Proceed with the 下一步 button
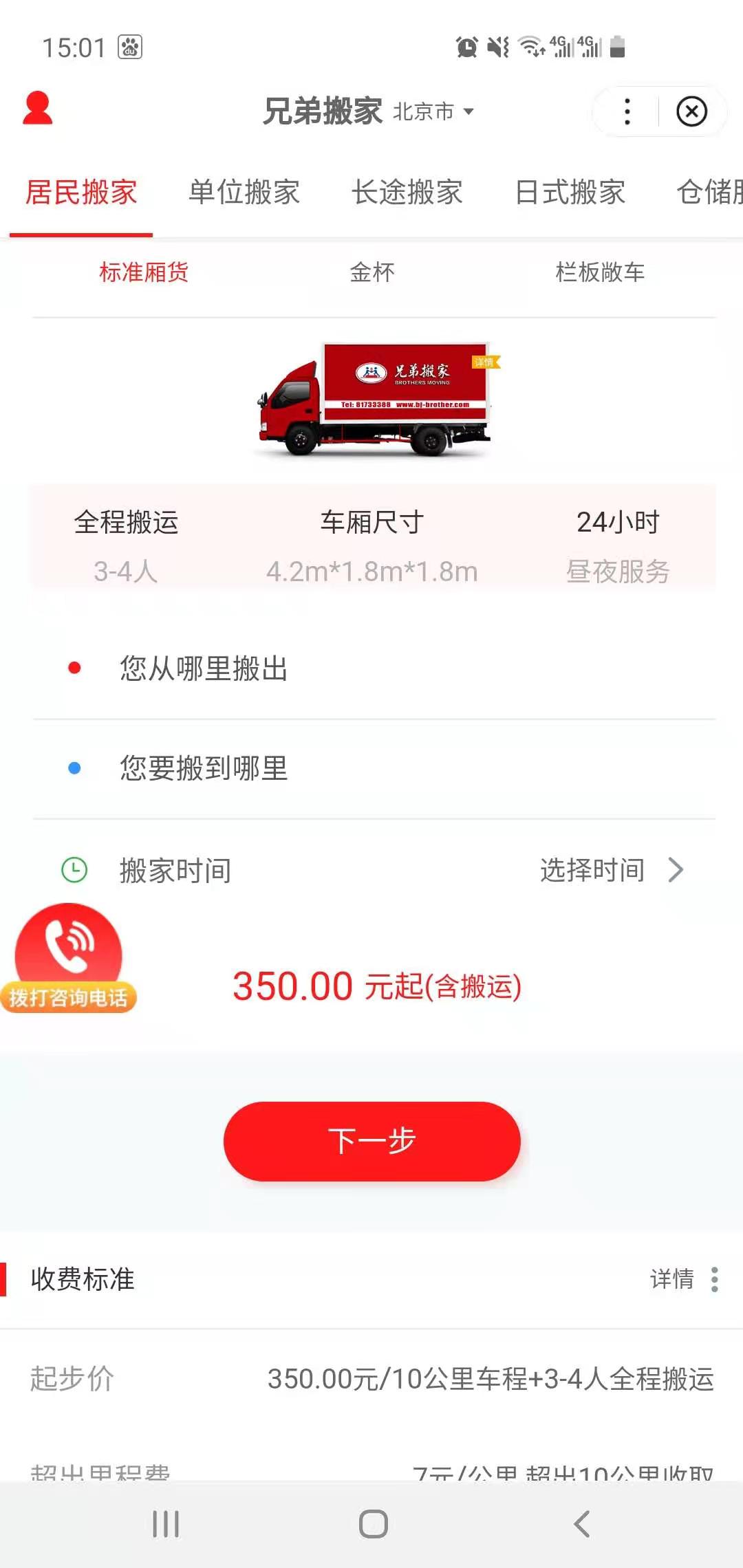Viewport: 743px width, 1568px height. click(372, 1142)
